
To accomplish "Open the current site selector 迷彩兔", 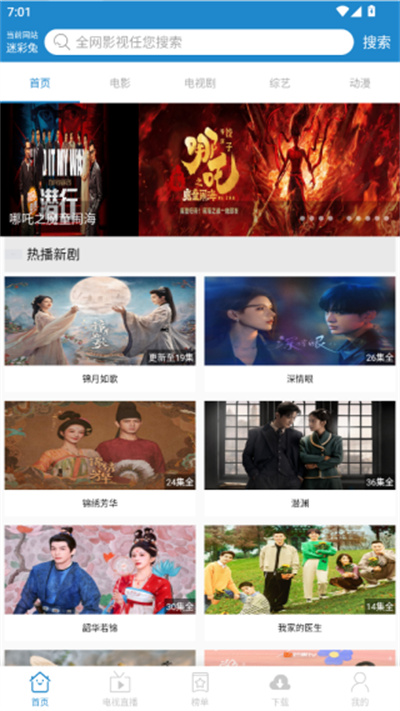I will coord(22,42).
